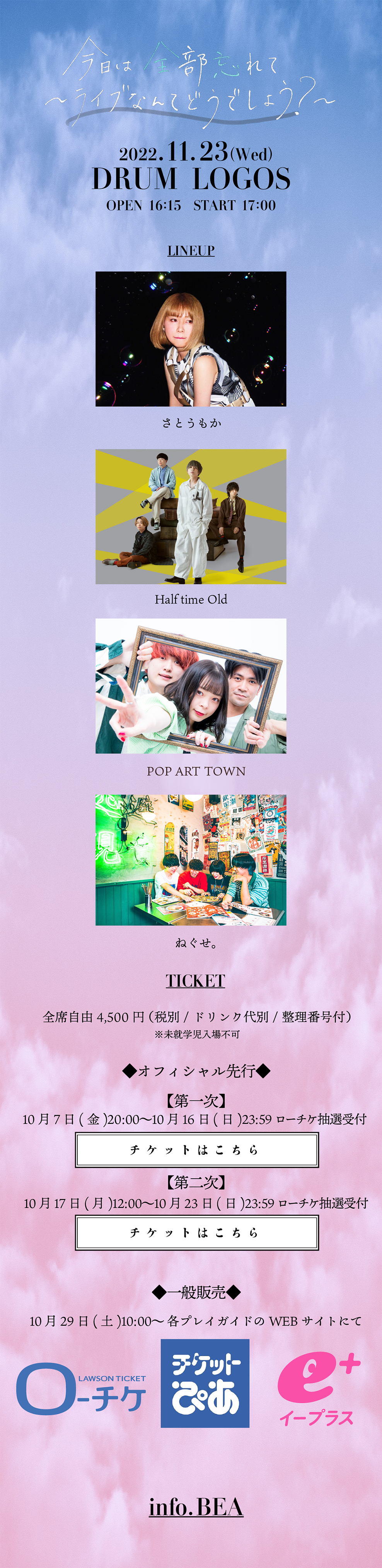Open the 第一次 チケットはこちら button
Screen dimensions: 382x1568
click(x=196, y=1150)
